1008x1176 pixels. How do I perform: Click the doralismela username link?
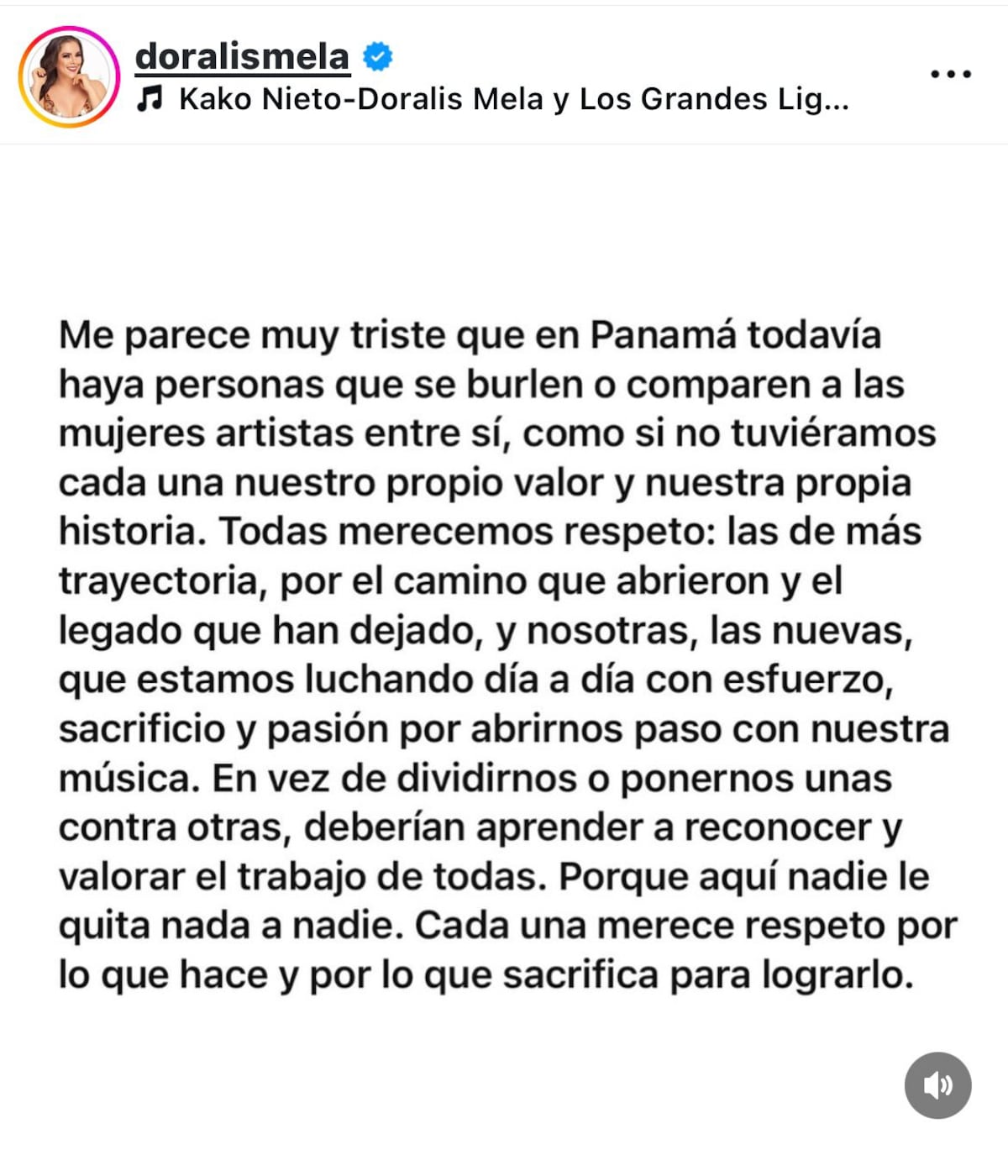coord(244,55)
